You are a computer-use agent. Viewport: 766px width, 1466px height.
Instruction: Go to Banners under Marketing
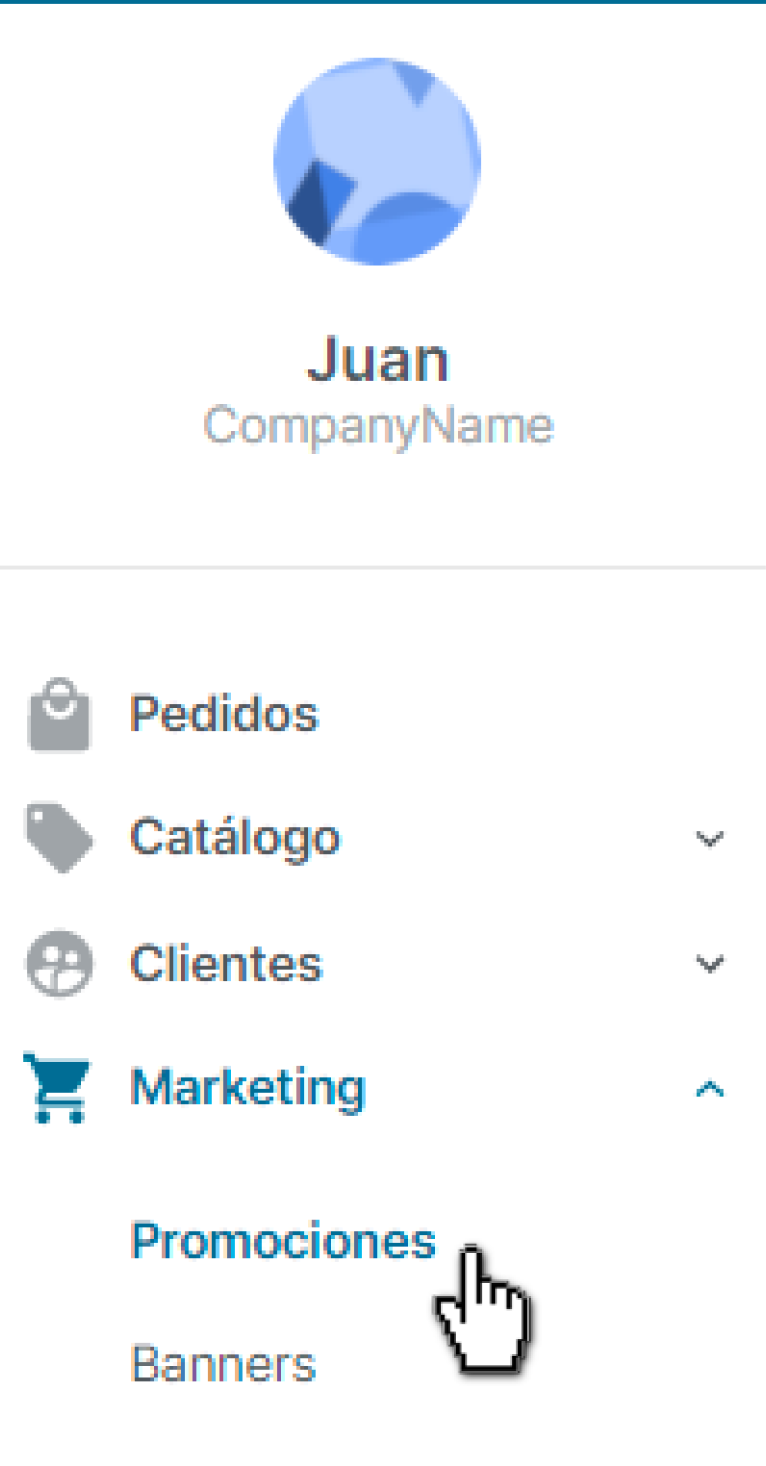click(223, 1364)
